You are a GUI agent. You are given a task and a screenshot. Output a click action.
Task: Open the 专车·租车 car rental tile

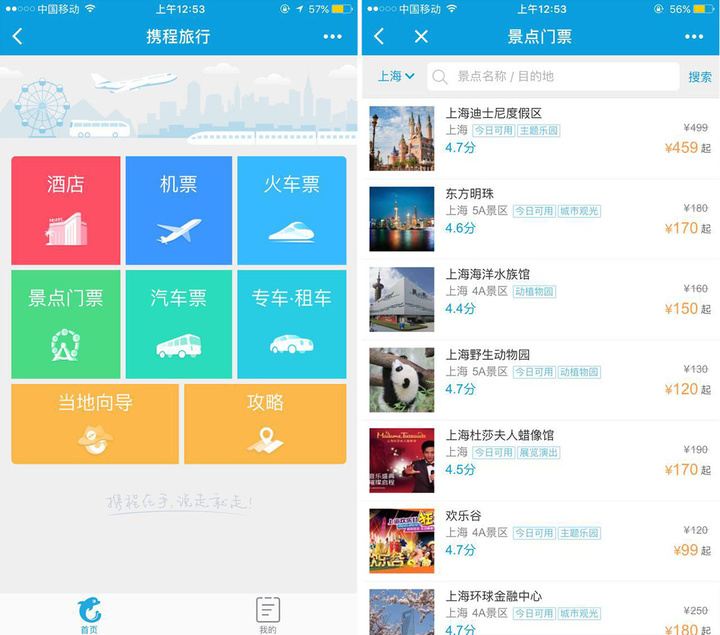[x=292, y=323]
